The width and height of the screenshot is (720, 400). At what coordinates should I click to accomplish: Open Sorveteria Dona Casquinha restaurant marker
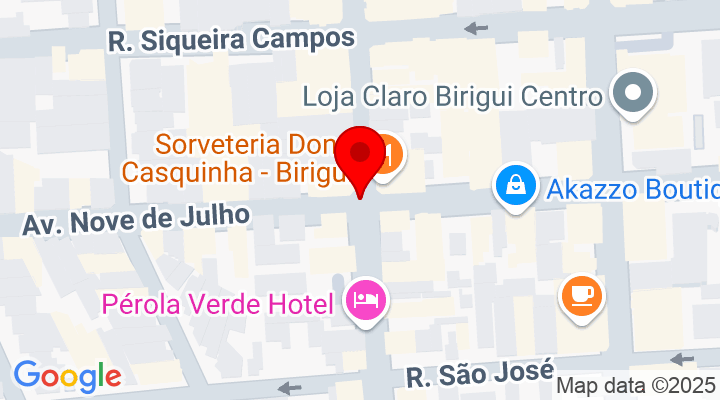392,155
